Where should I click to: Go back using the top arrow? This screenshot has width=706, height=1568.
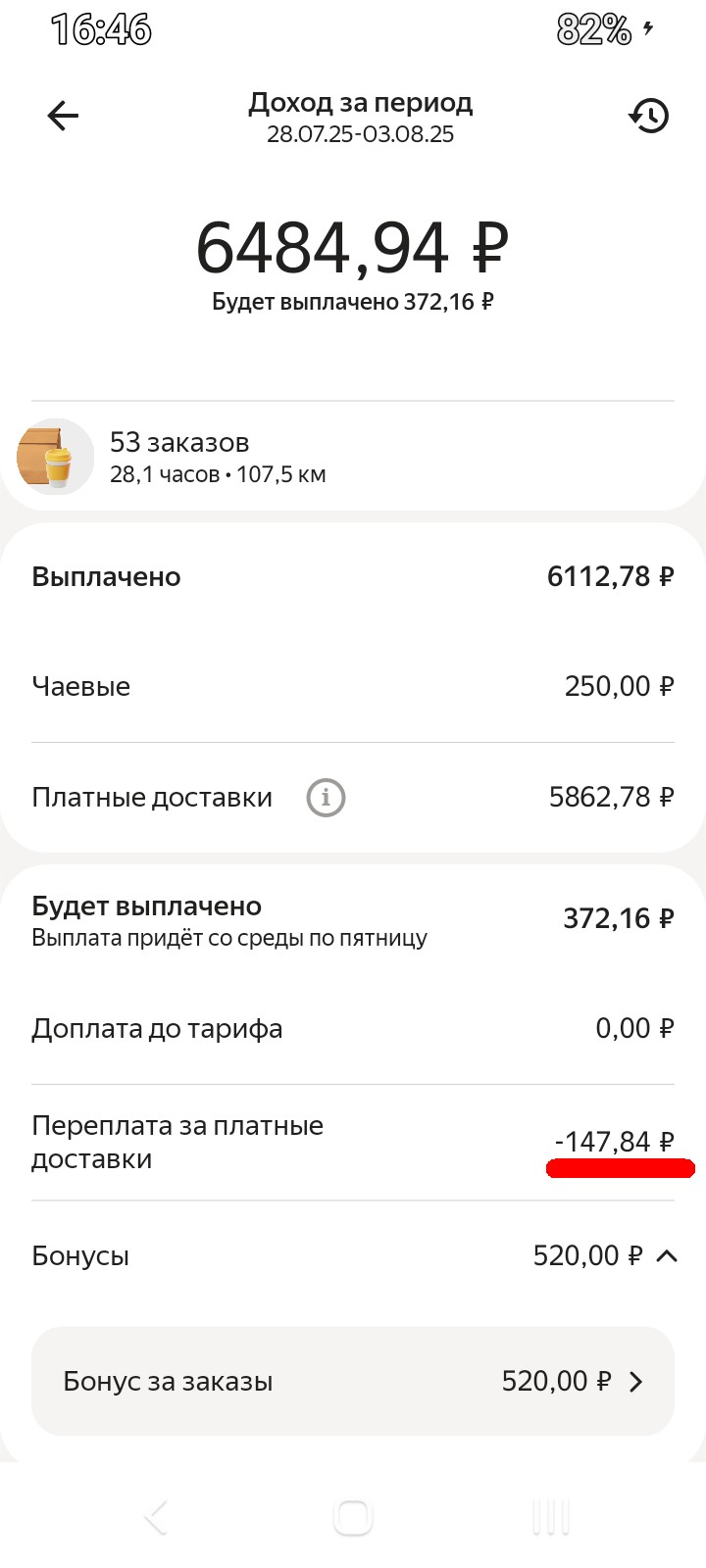63,117
